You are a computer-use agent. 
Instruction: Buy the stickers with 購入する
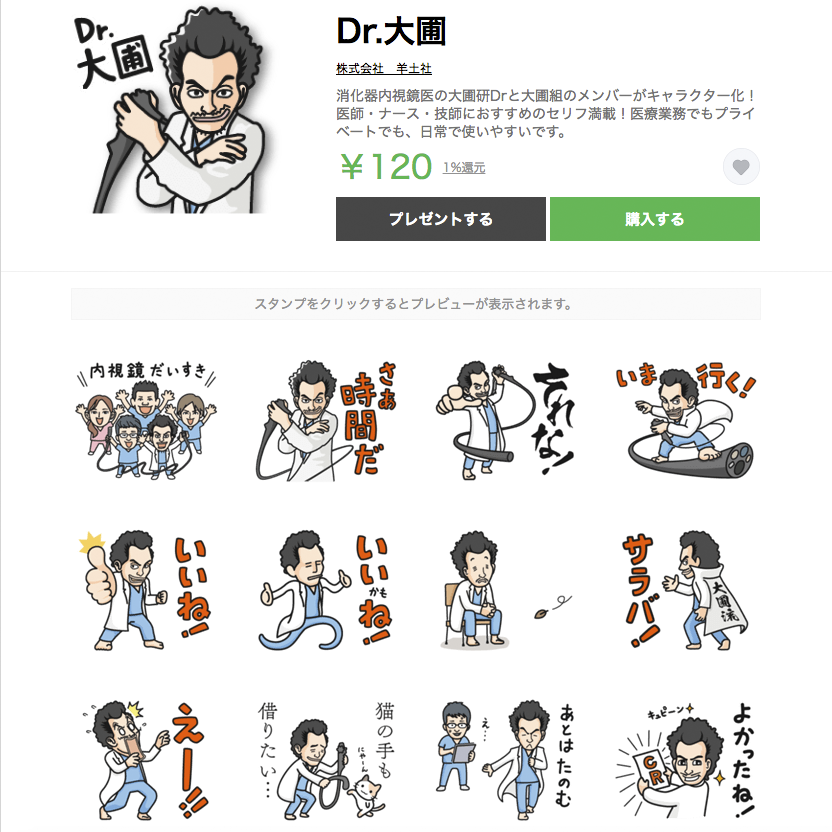(654, 219)
